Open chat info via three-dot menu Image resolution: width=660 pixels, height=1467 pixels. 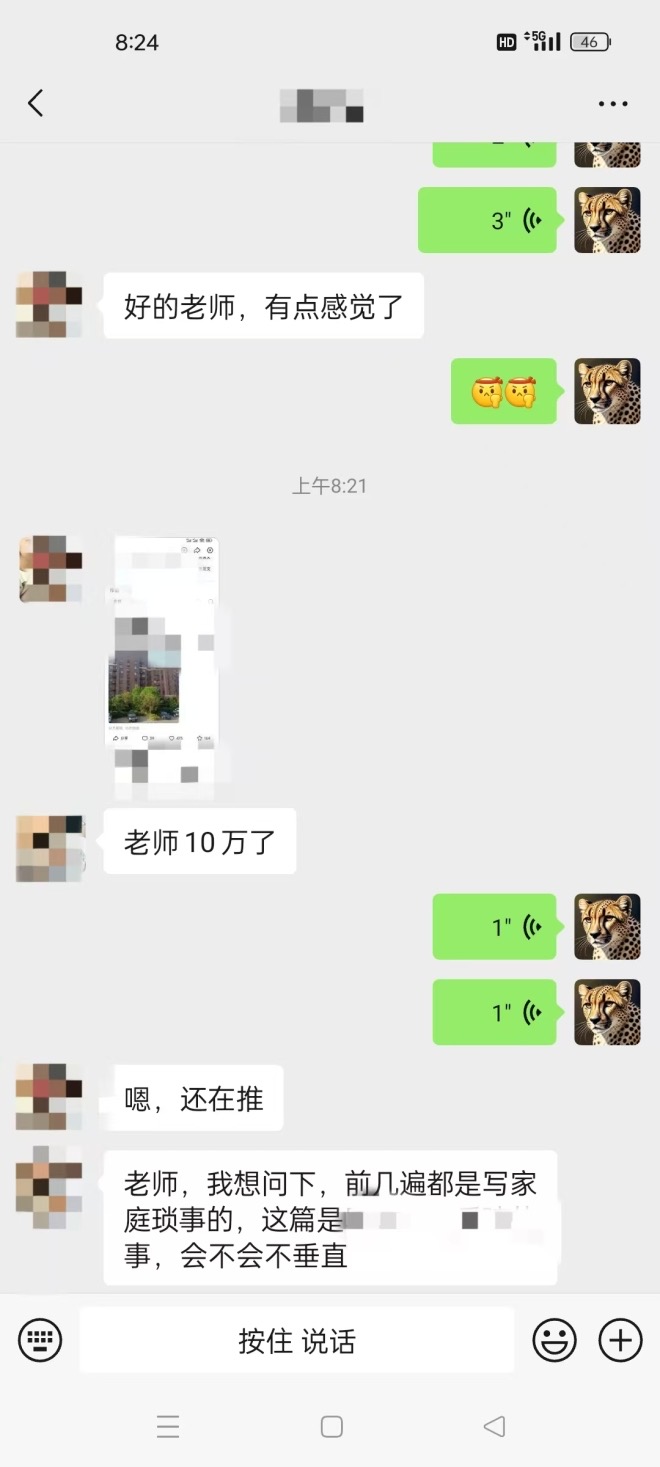click(612, 104)
